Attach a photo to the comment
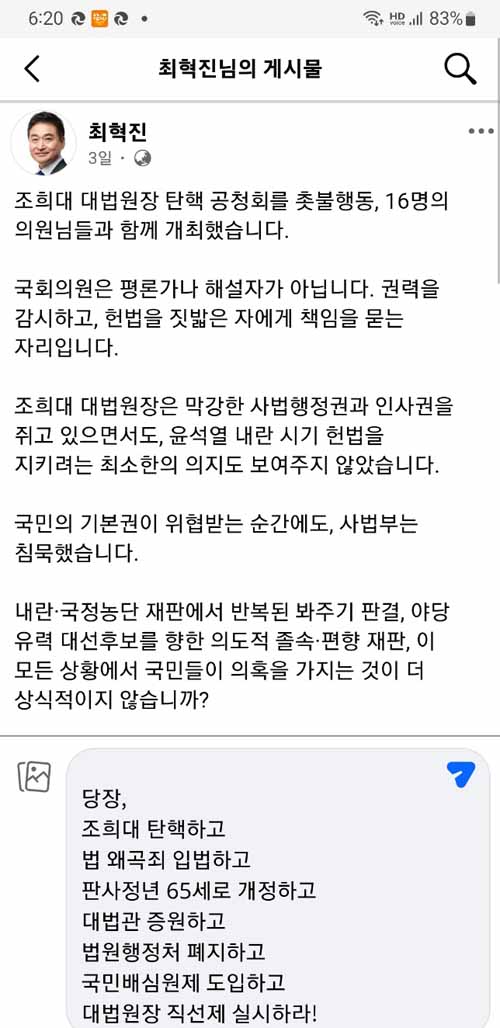The height and width of the screenshot is (1028, 500). click(x=34, y=777)
